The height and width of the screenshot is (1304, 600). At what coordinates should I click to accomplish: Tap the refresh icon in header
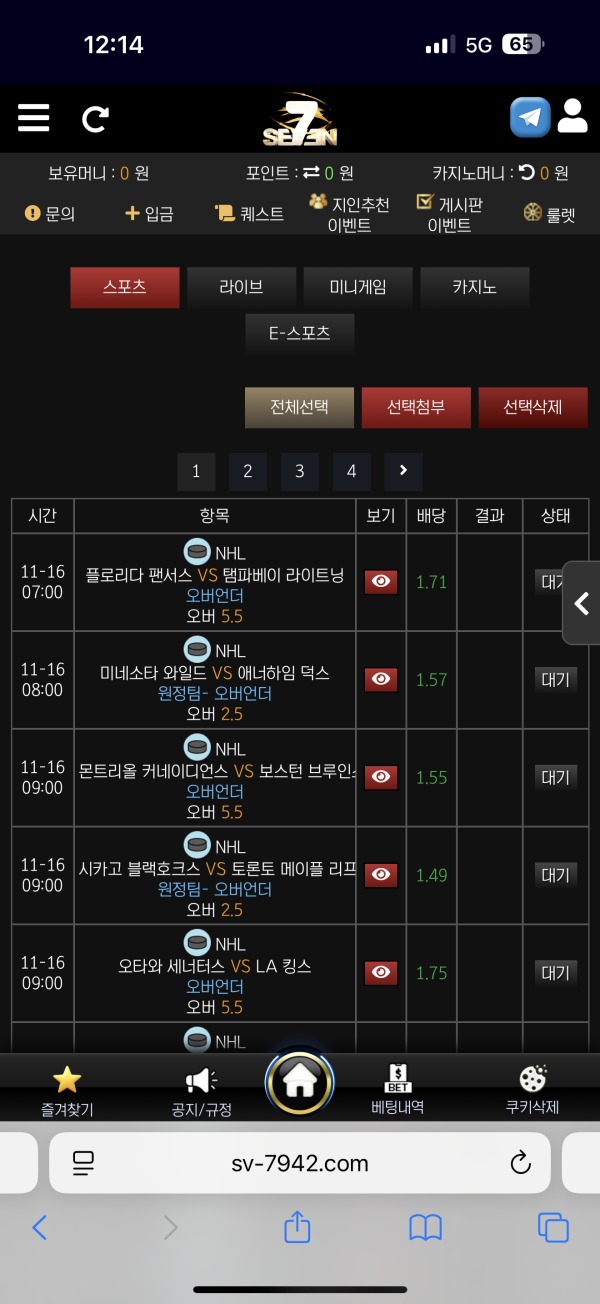tap(95, 120)
